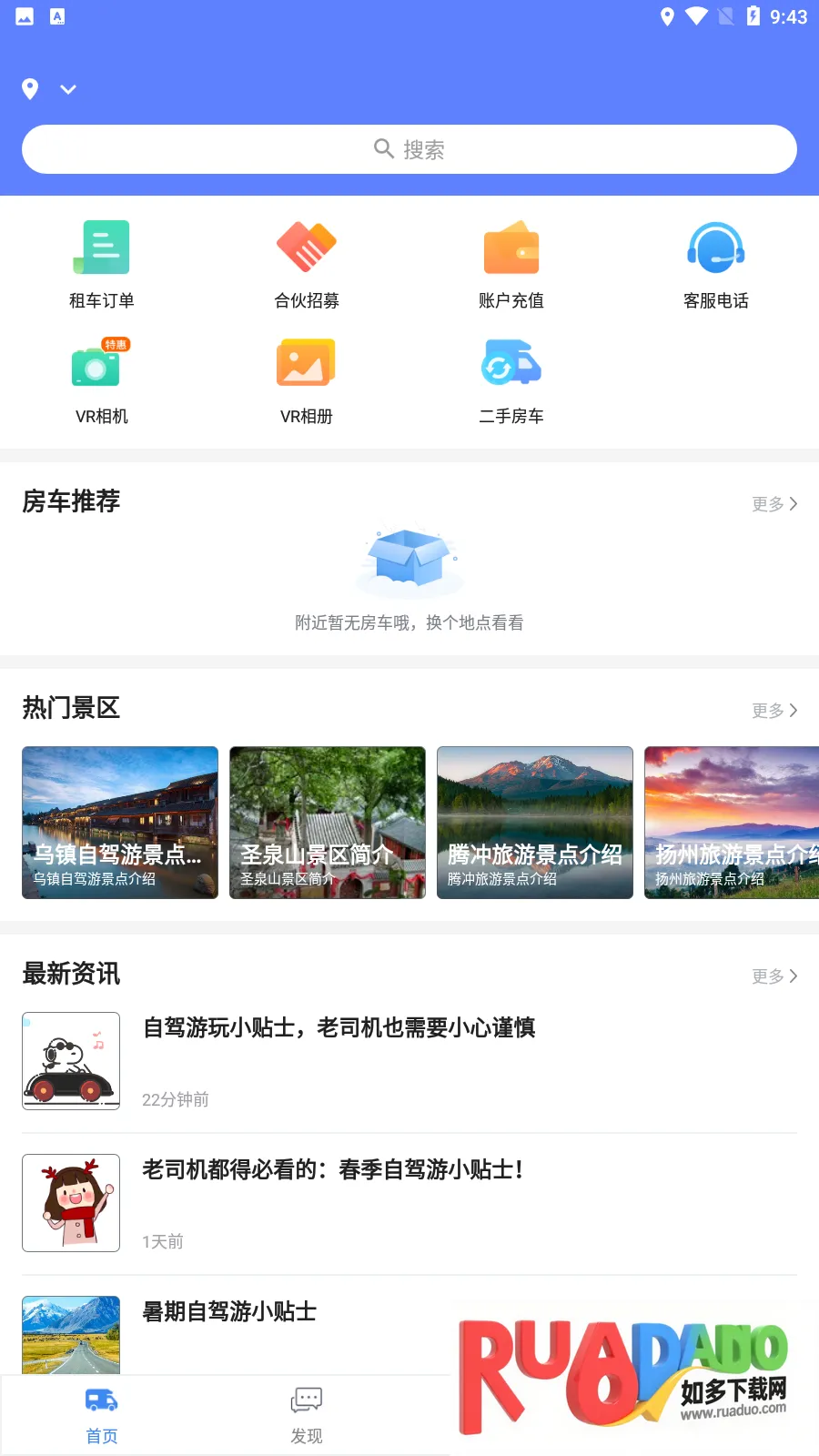This screenshot has width=819, height=1456.
Task: View 更多 under 最新资讯
Action: 774,976
